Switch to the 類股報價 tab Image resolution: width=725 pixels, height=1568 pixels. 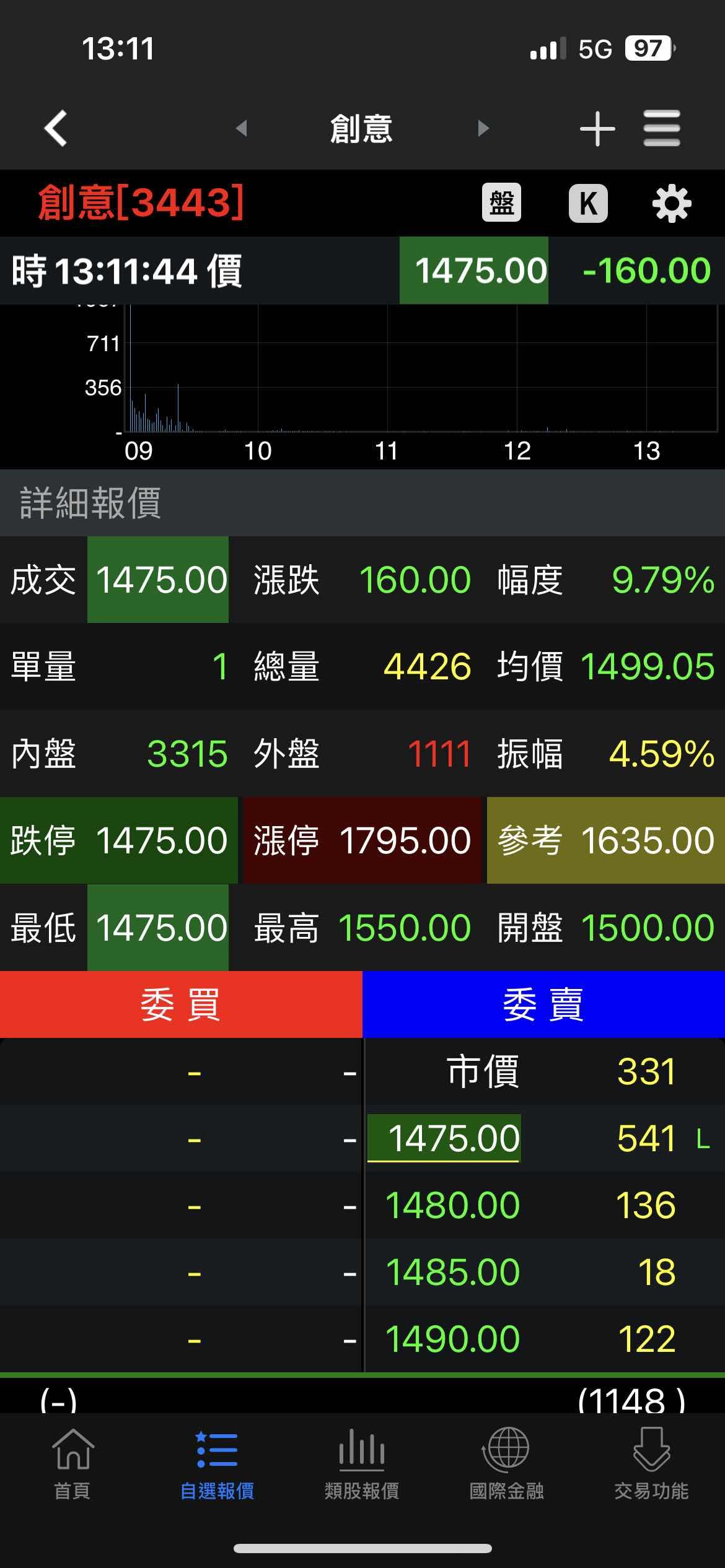click(x=362, y=1464)
